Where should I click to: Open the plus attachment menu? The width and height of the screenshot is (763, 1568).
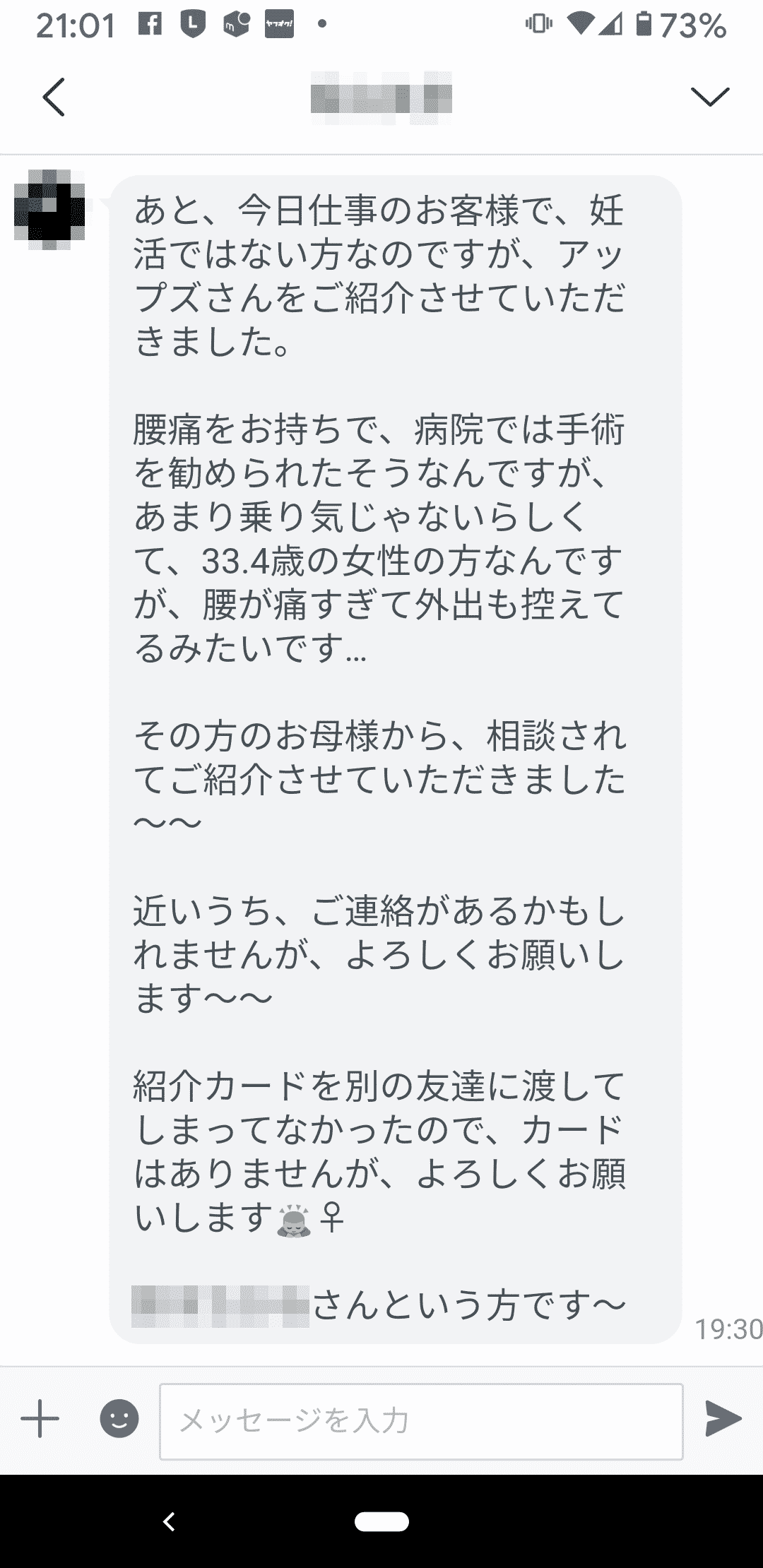pos(40,1419)
